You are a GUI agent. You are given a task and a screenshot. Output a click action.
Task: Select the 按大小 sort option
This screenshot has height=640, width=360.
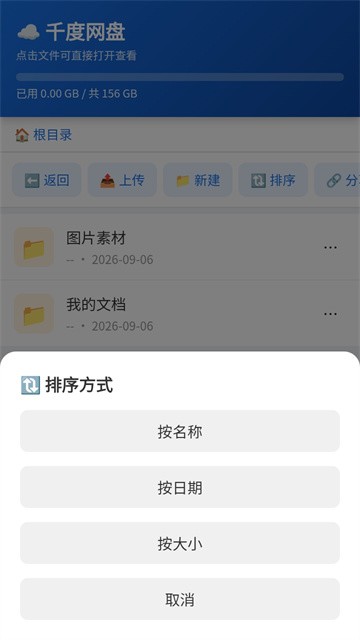click(180, 543)
